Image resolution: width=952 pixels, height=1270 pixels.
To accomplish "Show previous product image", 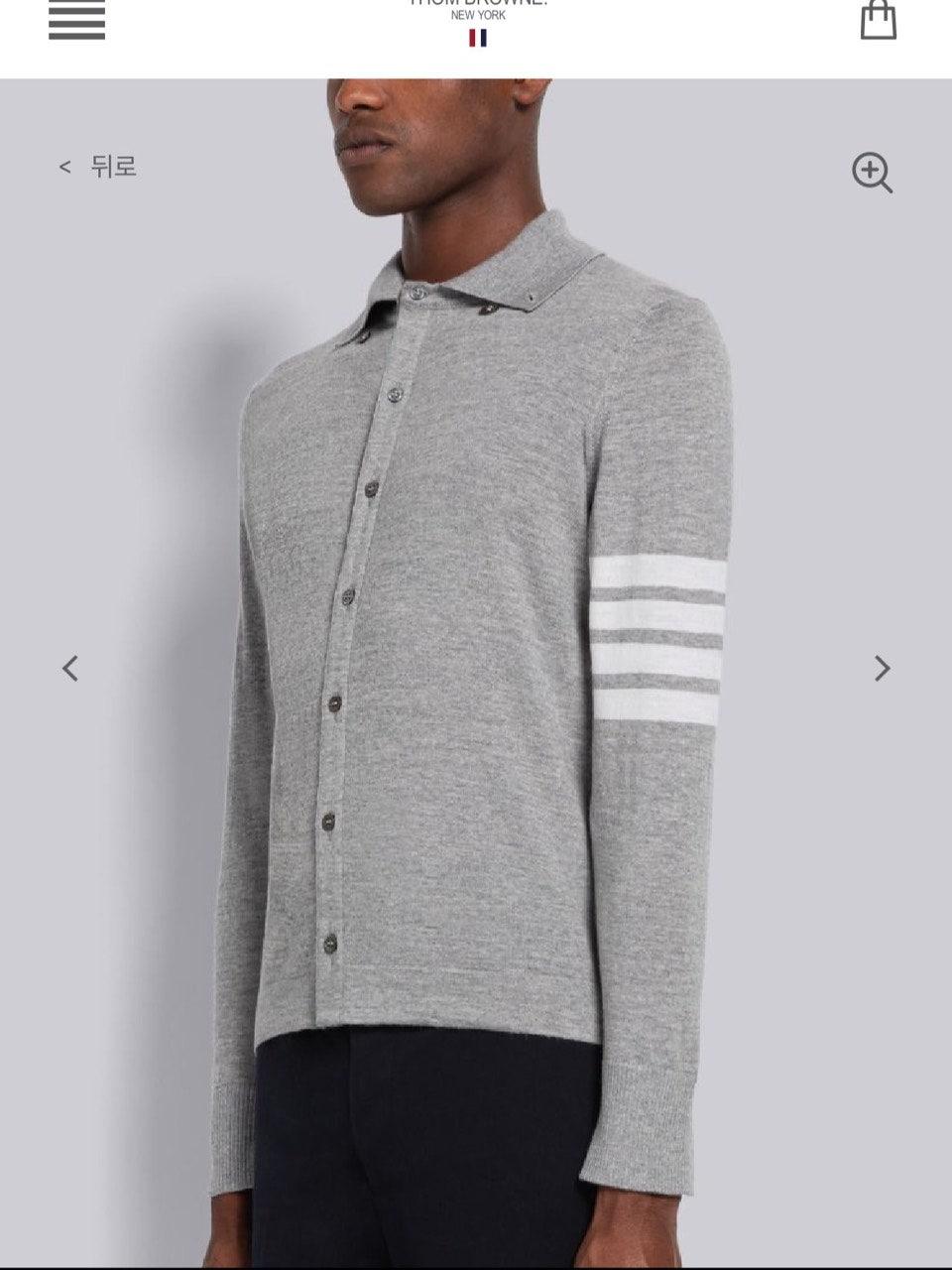I will click(x=70, y=669).
